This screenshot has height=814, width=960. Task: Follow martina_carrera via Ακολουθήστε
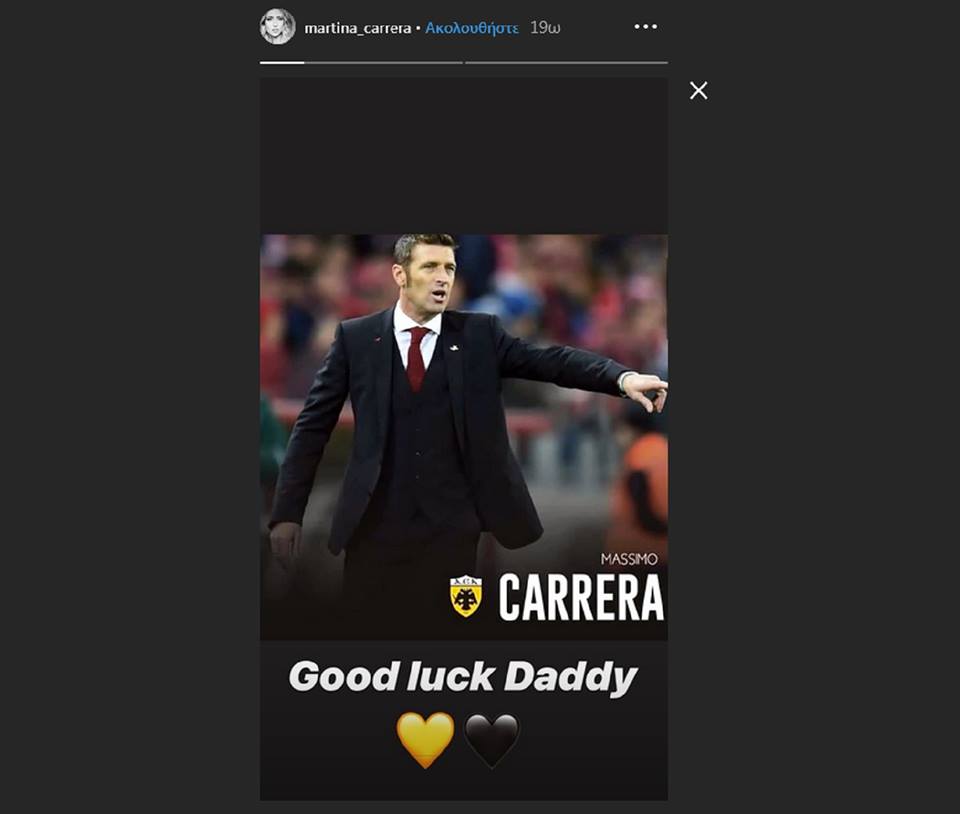471,28
